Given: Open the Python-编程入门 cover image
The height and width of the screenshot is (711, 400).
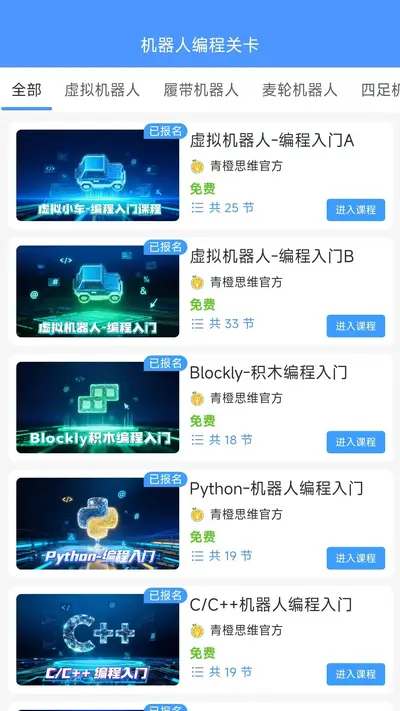Looking at the screenshot, I should 98,524.
